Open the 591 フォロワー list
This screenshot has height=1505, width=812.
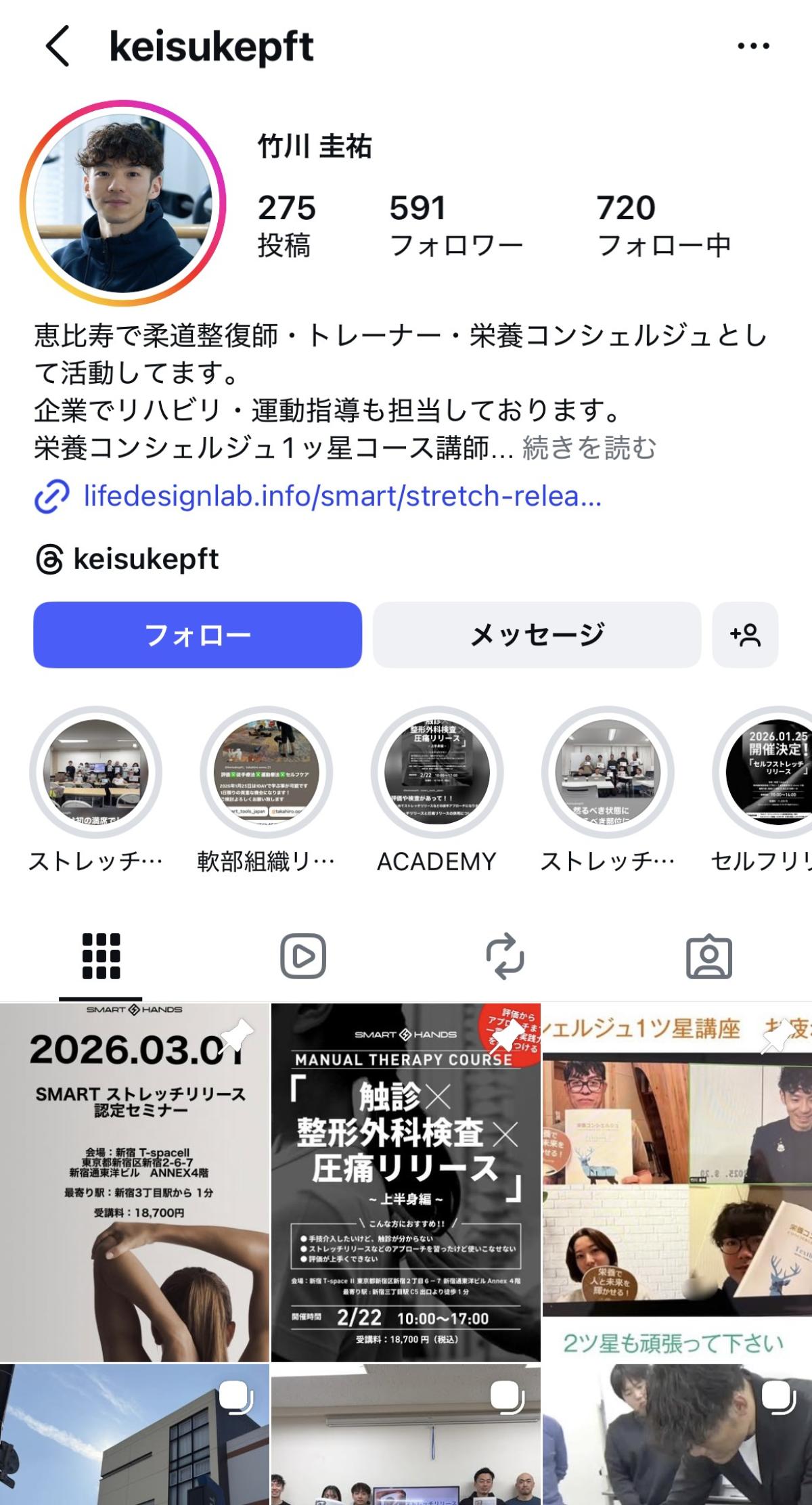(x=455, y=225)
